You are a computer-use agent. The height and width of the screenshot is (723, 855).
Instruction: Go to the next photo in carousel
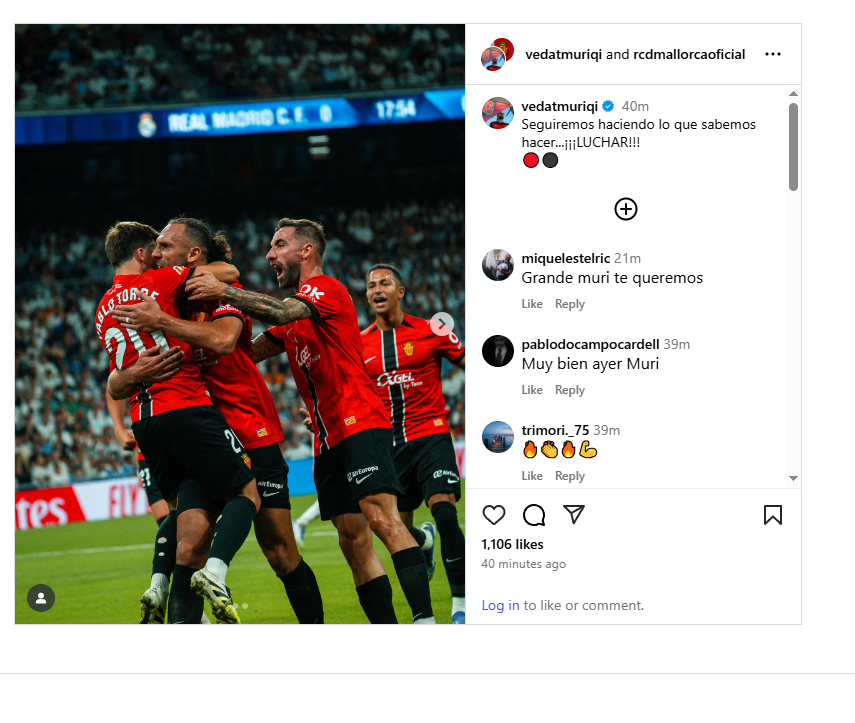(x=442, y=324)
